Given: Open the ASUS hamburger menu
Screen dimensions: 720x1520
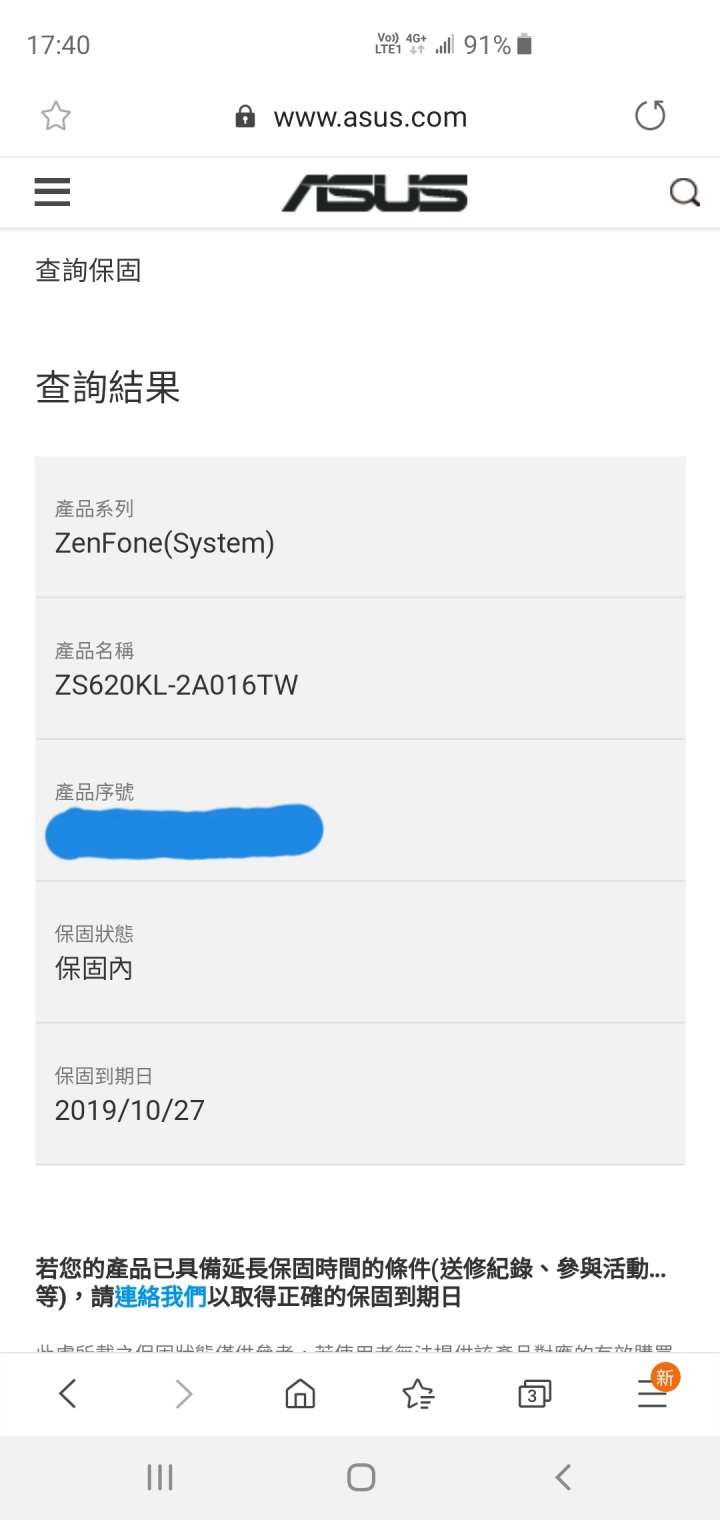Looking at the screenshot, I should coord(52,191).
